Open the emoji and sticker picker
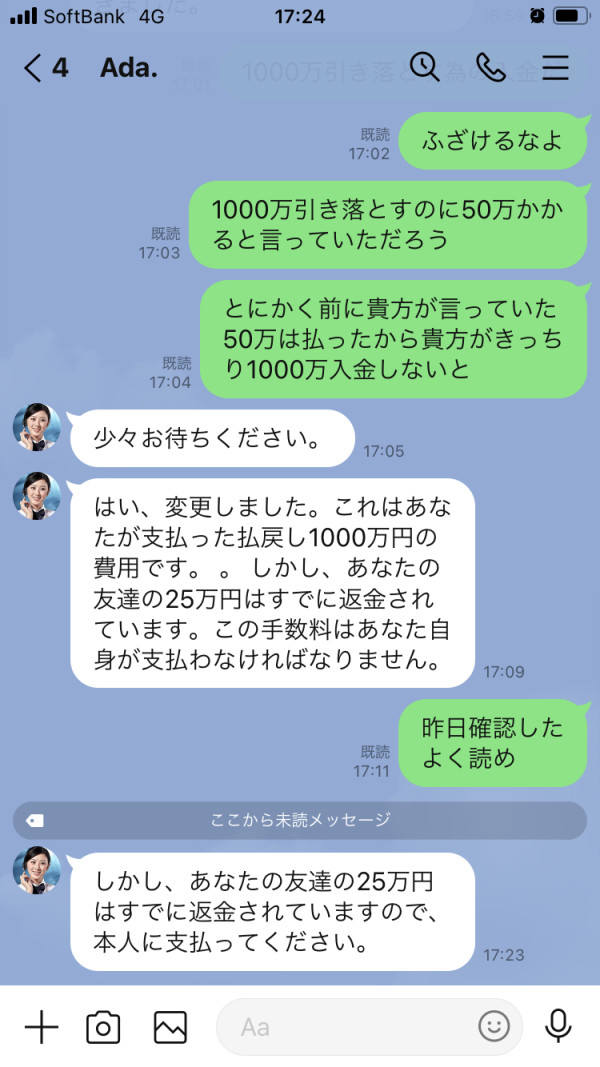 point(494,1026)
